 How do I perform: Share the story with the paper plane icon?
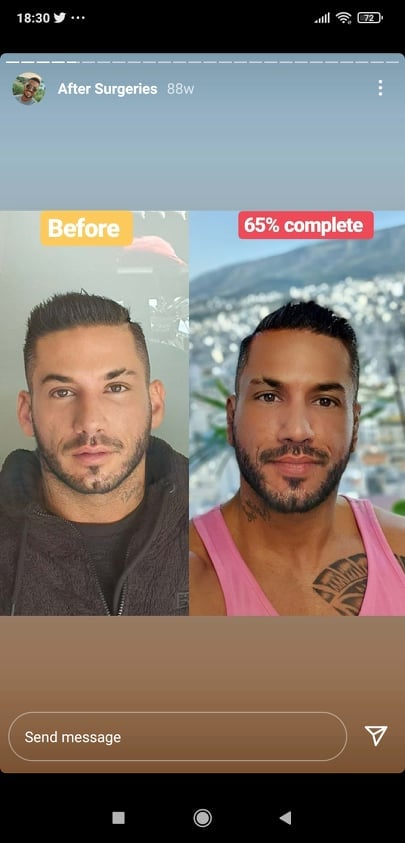pyautogui.click(x=376, y=736)
